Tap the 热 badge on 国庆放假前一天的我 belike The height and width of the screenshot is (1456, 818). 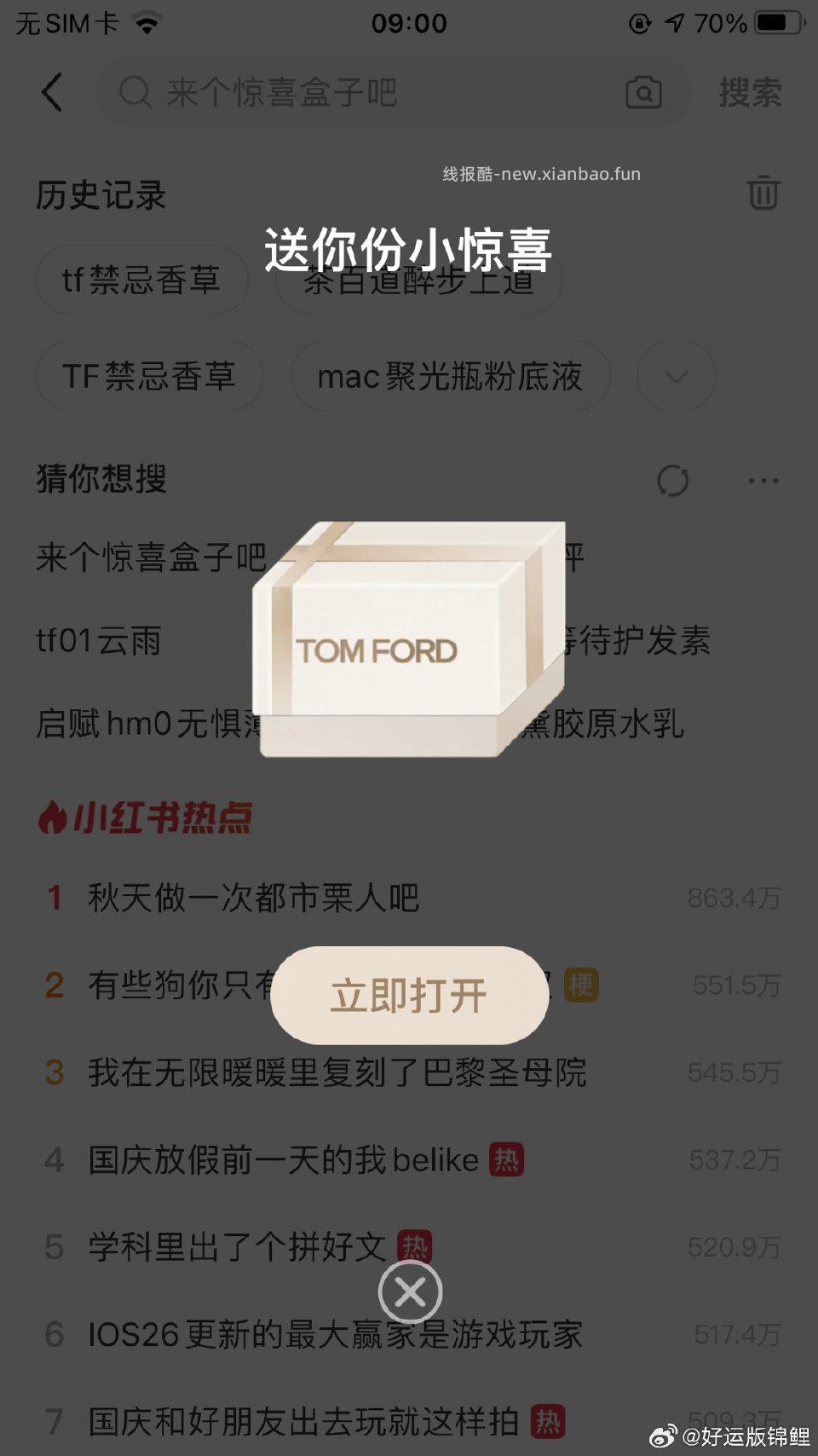[x=506, y=1159]
